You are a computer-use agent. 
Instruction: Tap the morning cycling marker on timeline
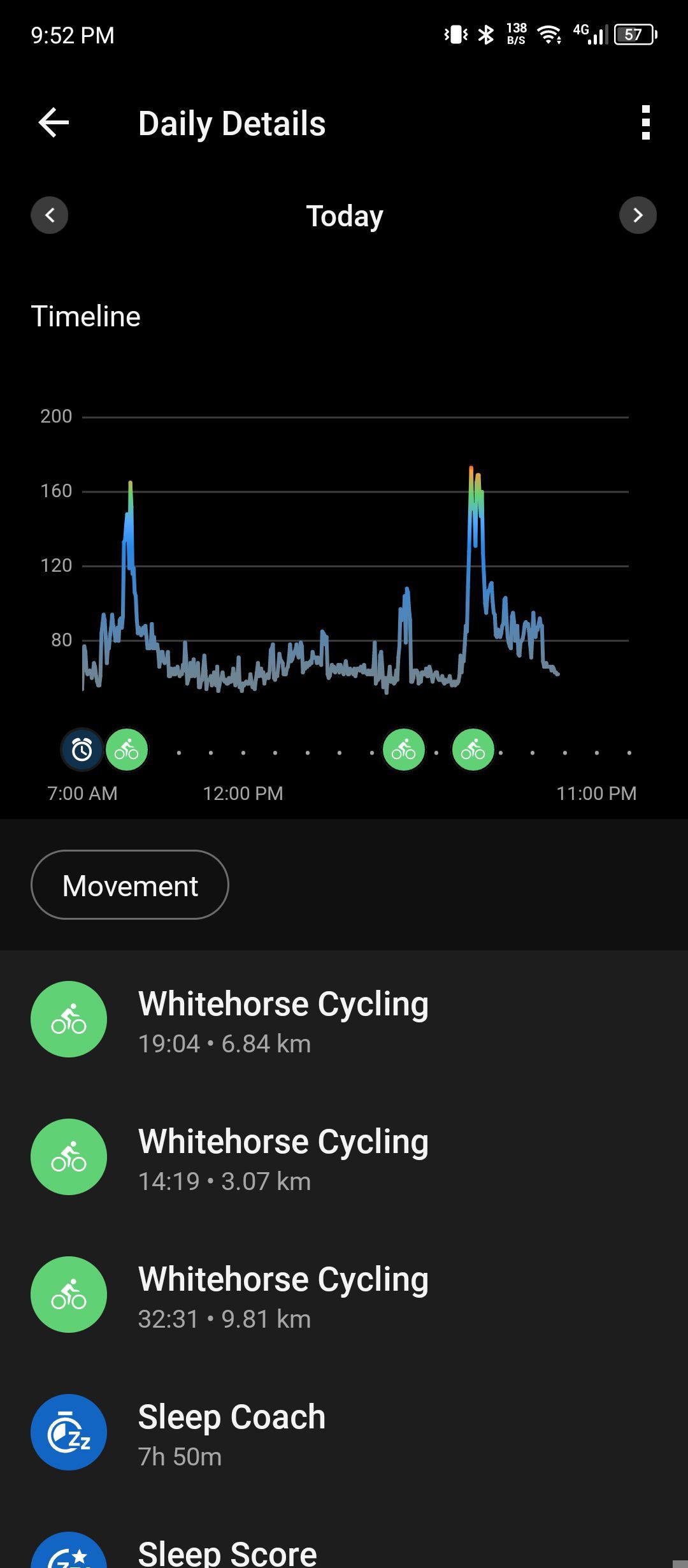pyautogui.click(x=127, y=750)
